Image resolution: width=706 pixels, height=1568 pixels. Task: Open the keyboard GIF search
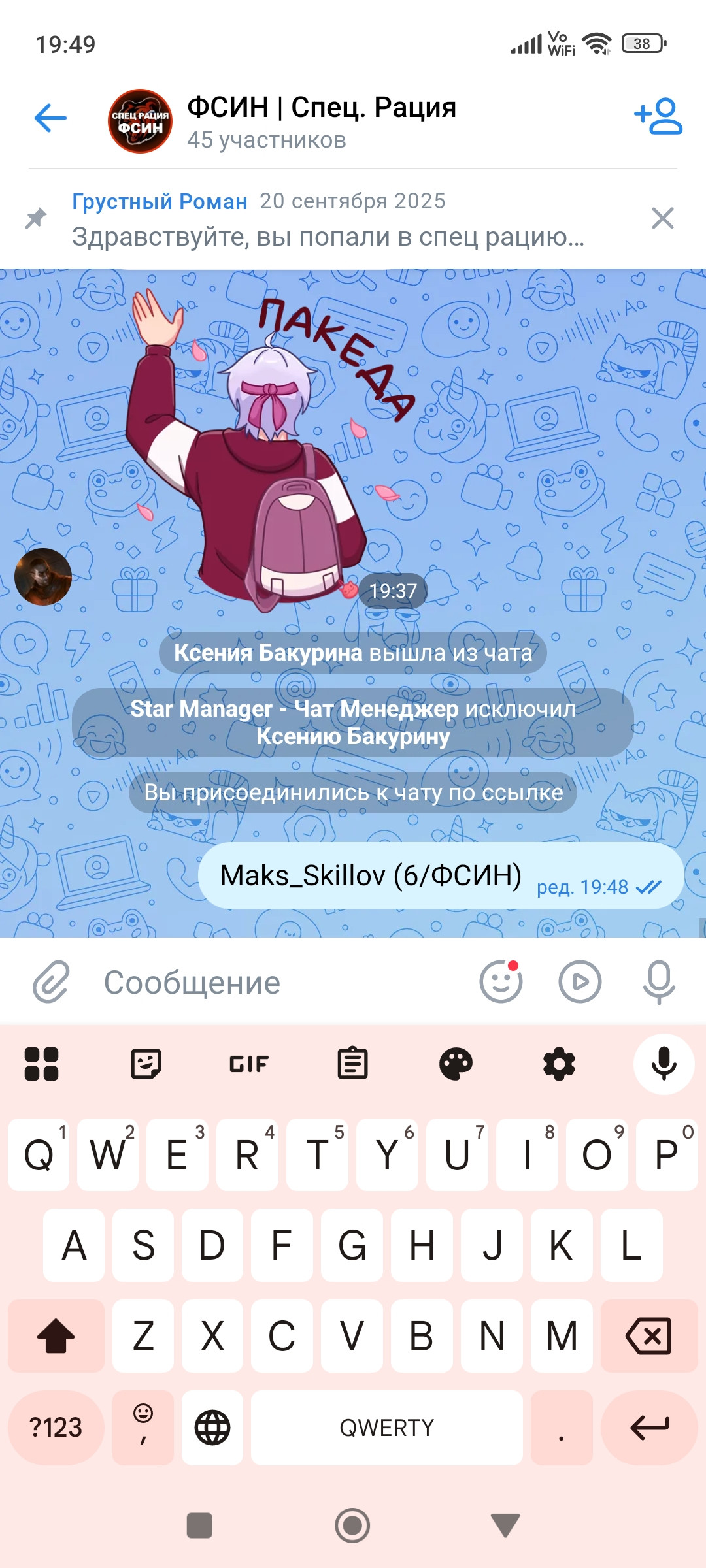(249, 1064)
